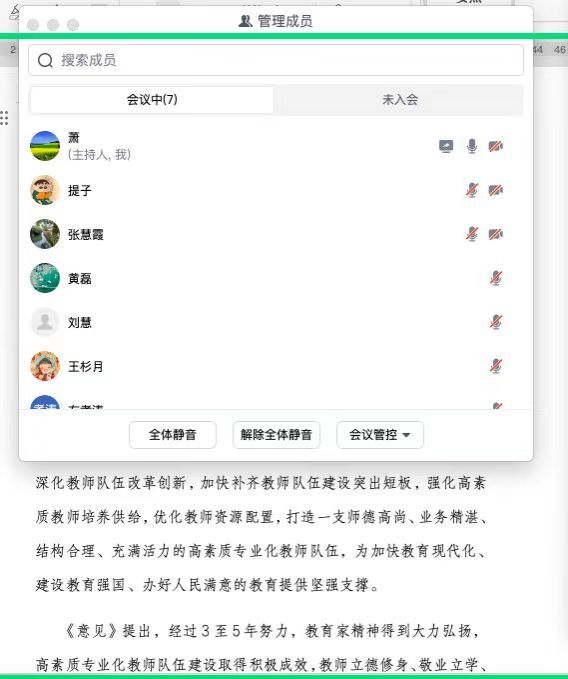The height and width of the screenshot is (679, 568).
Task: Unmute 提子's microphone
Action: coord(472,190)
